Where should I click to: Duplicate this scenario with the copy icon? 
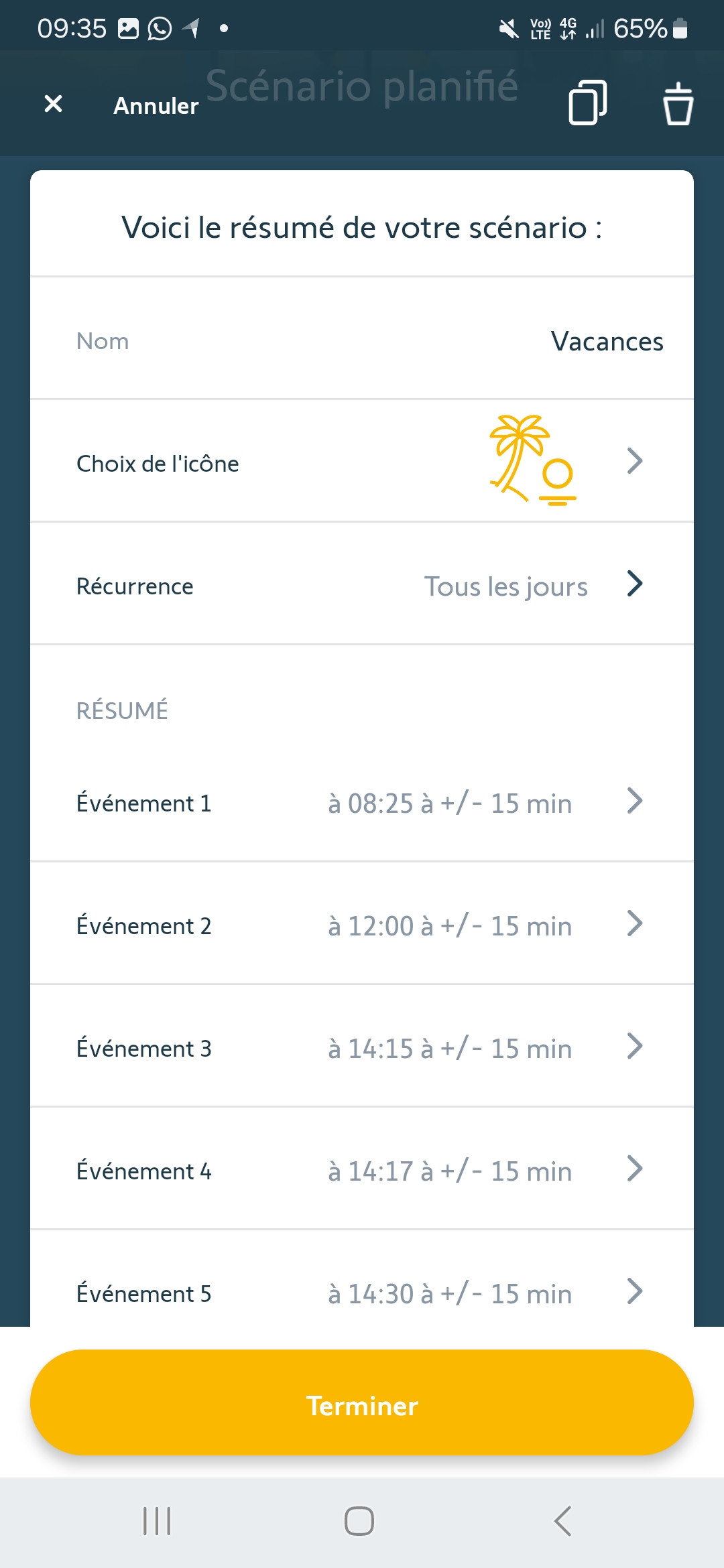[x=587, y=103]
